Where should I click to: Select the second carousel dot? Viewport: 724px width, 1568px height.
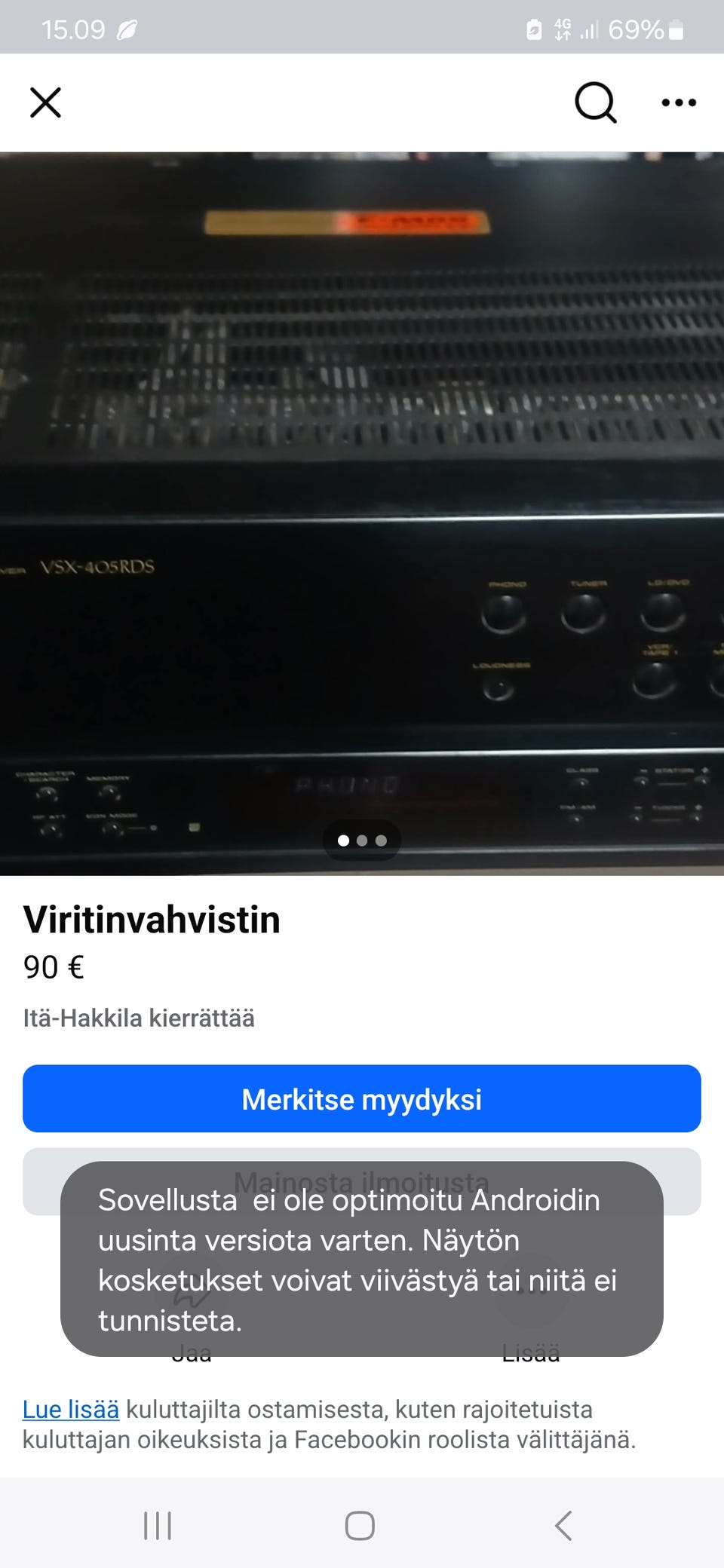(362, 839)
